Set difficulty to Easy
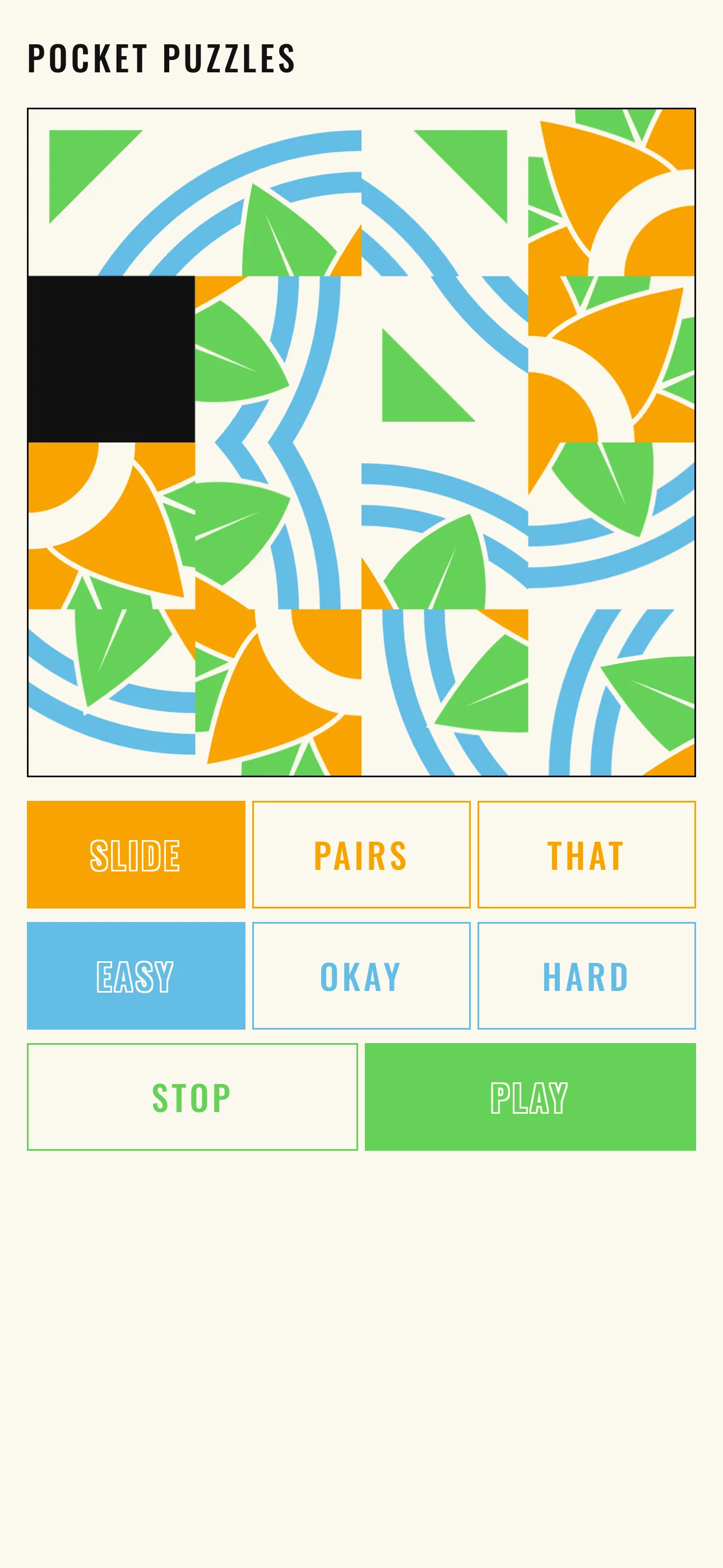The image size is (723, 1568). (136, 976)
